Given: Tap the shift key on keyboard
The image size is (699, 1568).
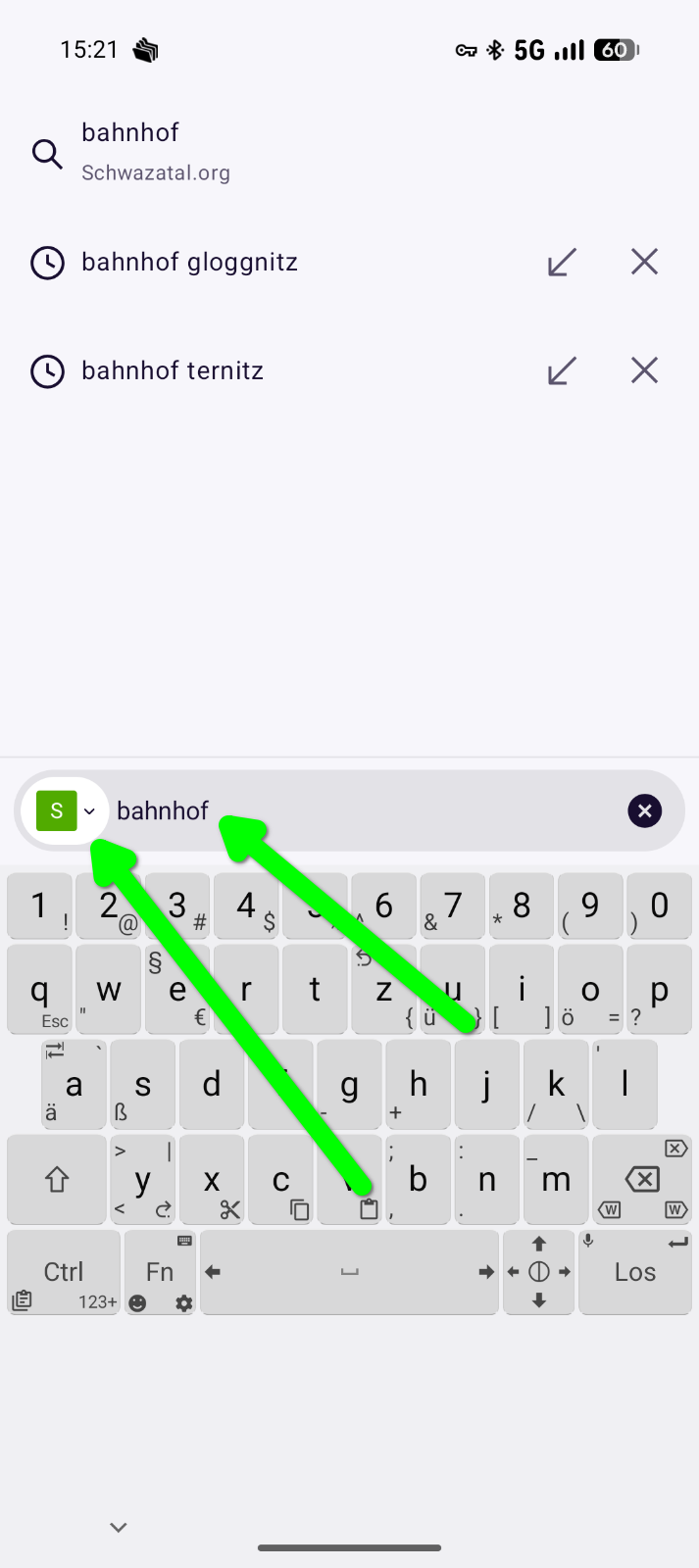Looking at the screenshot, I should click(57, 1180).
